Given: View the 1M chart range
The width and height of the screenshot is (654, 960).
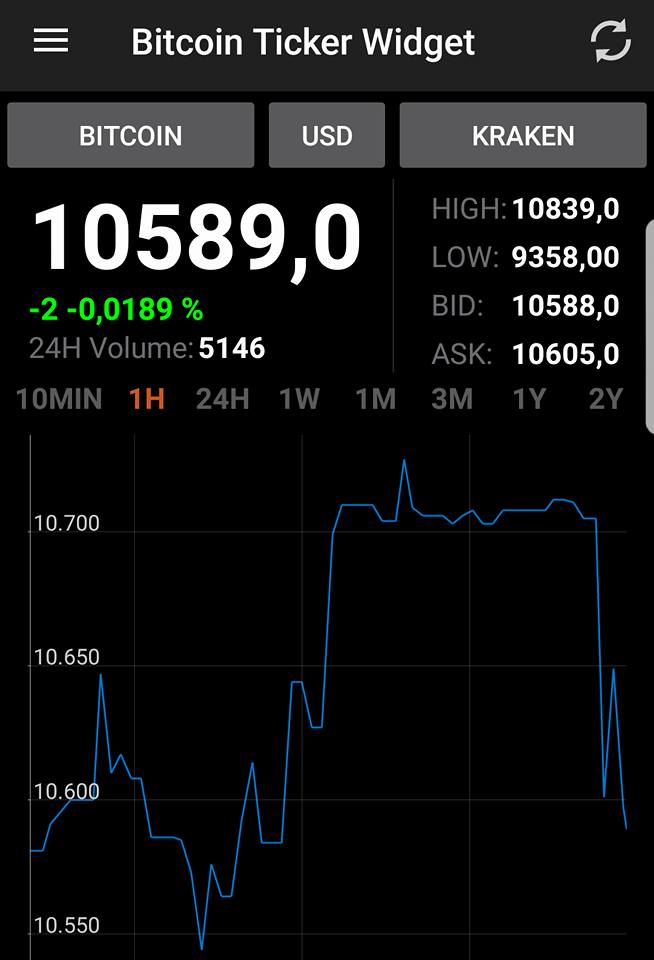Looking at the screenshot, I should [x=376, y=399].
